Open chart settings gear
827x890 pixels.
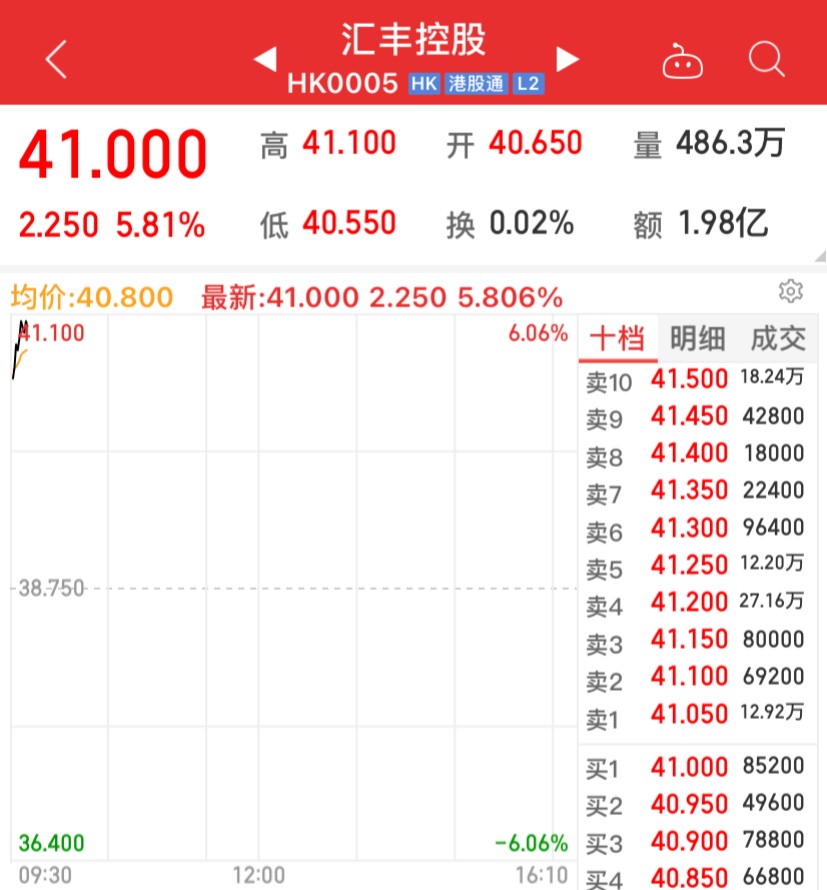(x=791, y=291)
